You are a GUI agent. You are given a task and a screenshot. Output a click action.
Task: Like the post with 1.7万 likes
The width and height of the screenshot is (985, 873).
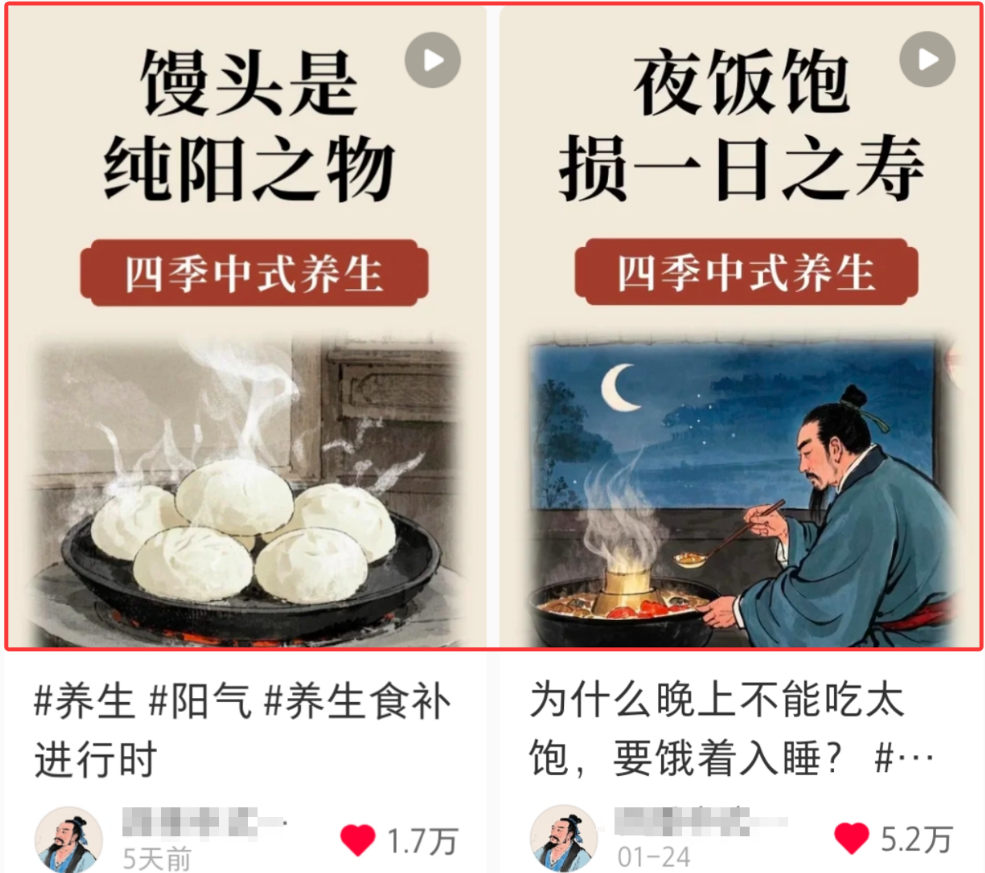pos(358,840)
